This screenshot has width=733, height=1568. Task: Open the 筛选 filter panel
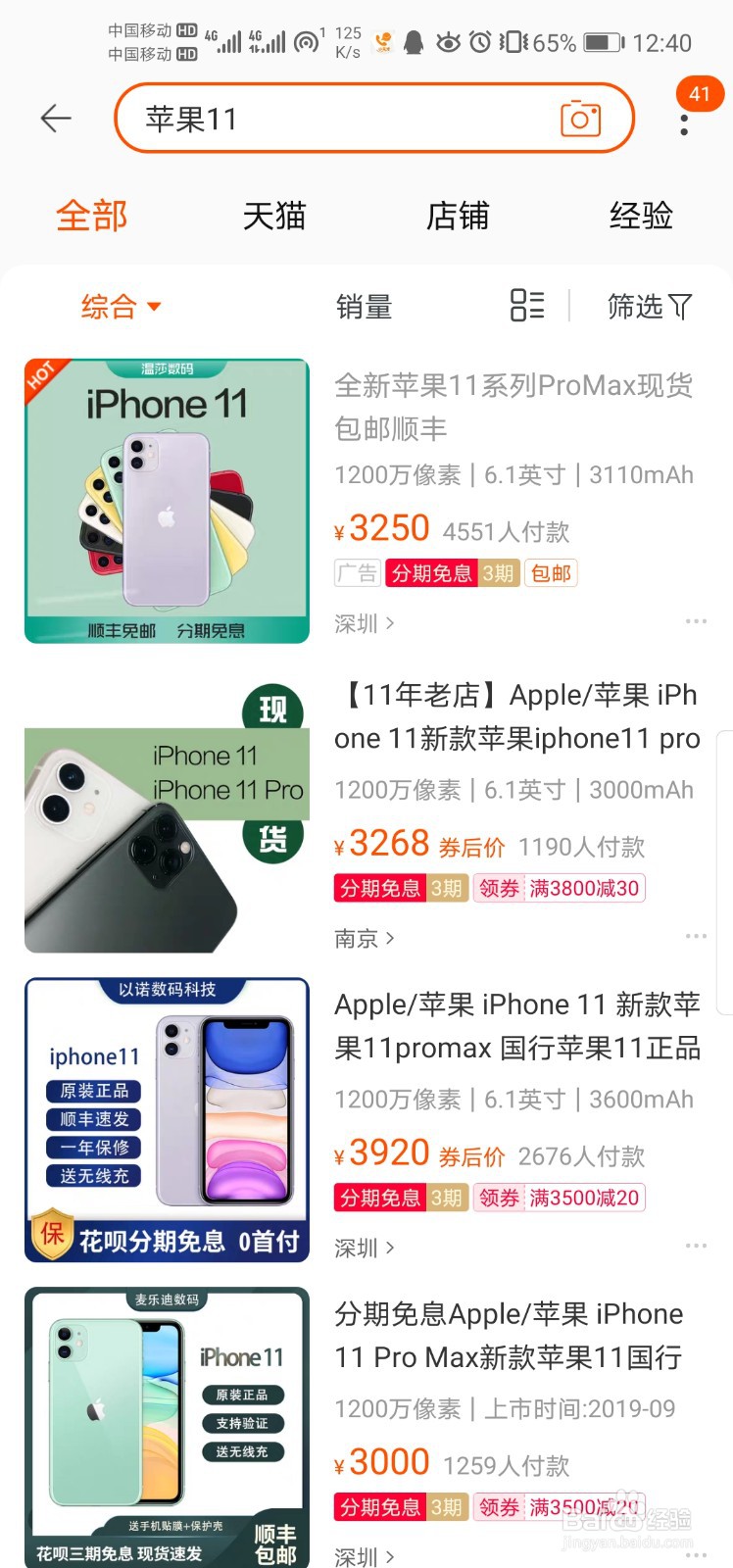650,307
